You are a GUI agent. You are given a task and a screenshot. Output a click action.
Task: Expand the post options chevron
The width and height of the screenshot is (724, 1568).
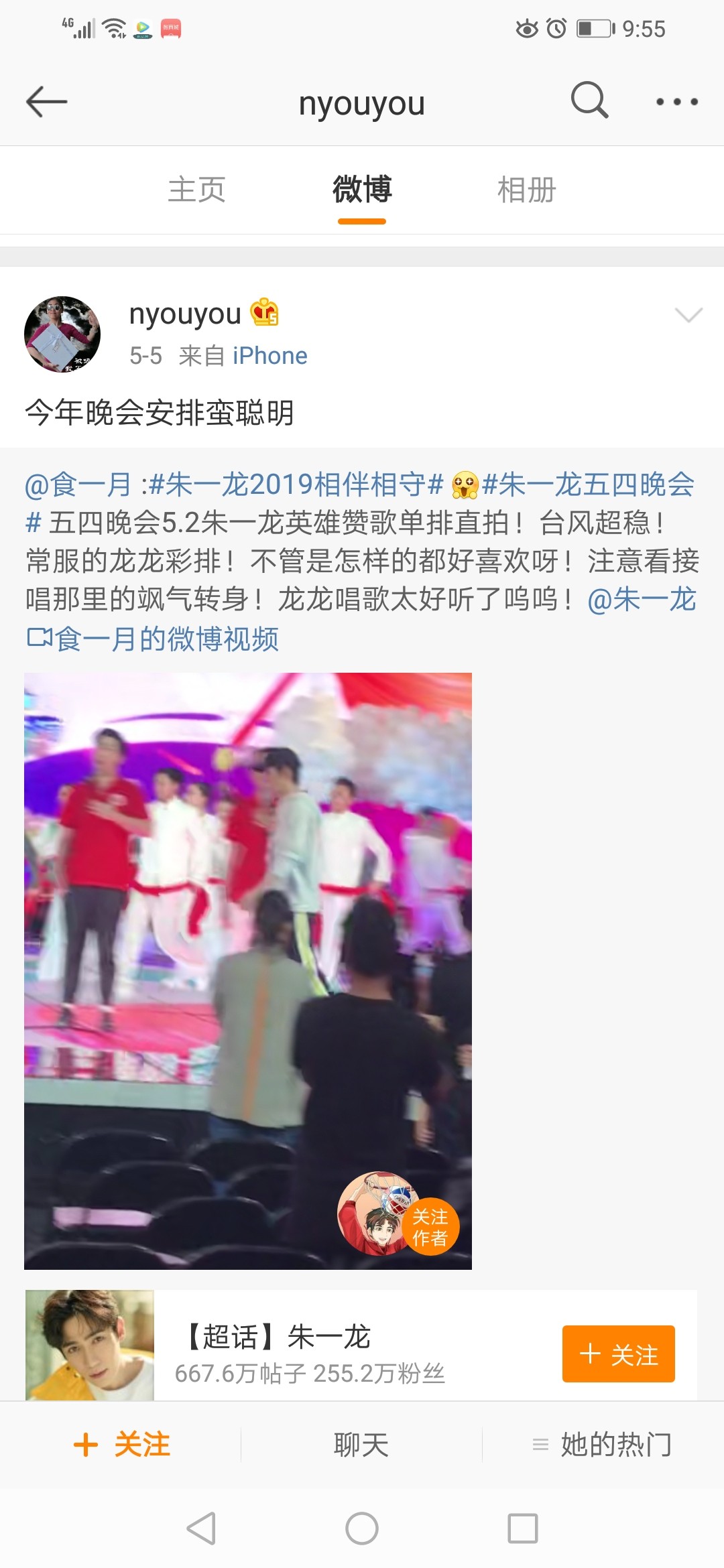[688, 315]
